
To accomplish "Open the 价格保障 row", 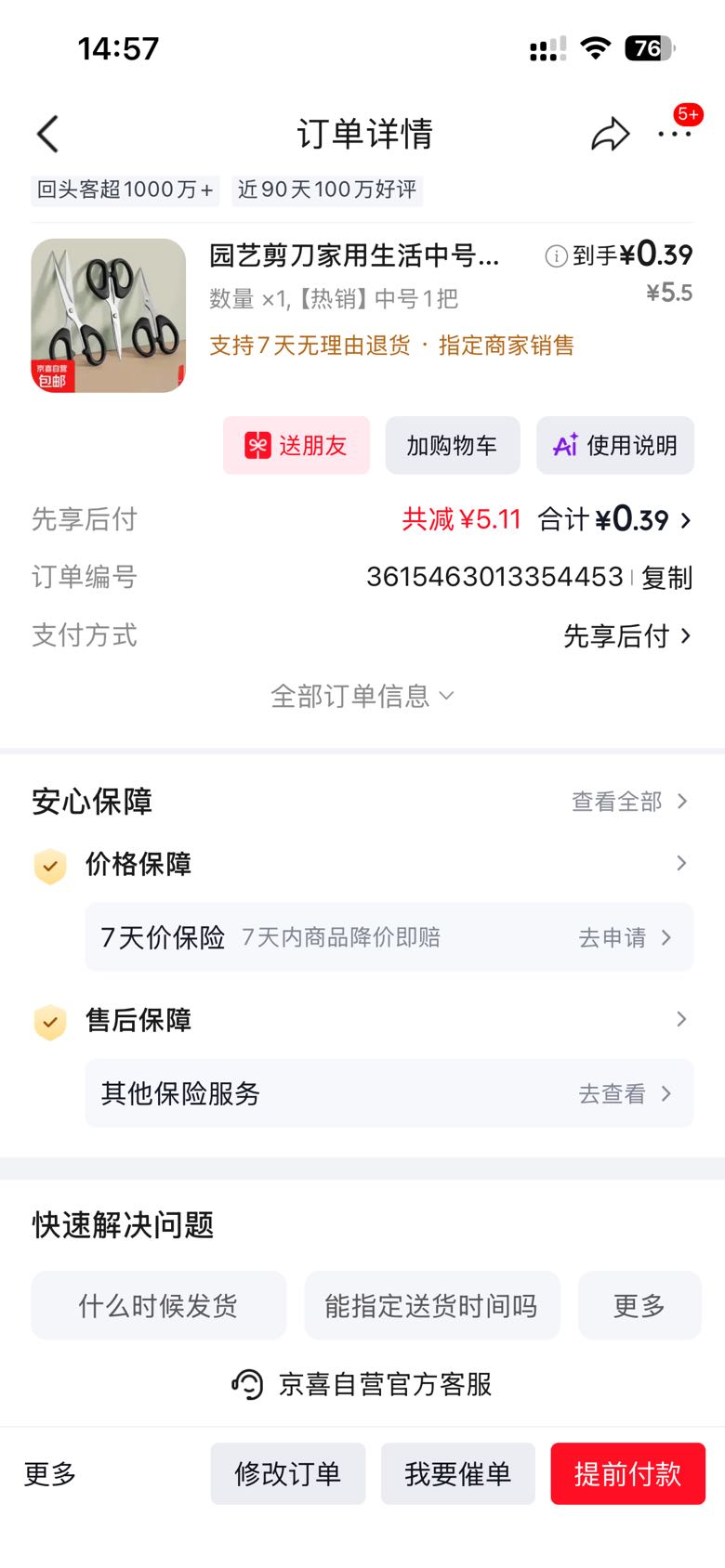I will coord(362,864).
